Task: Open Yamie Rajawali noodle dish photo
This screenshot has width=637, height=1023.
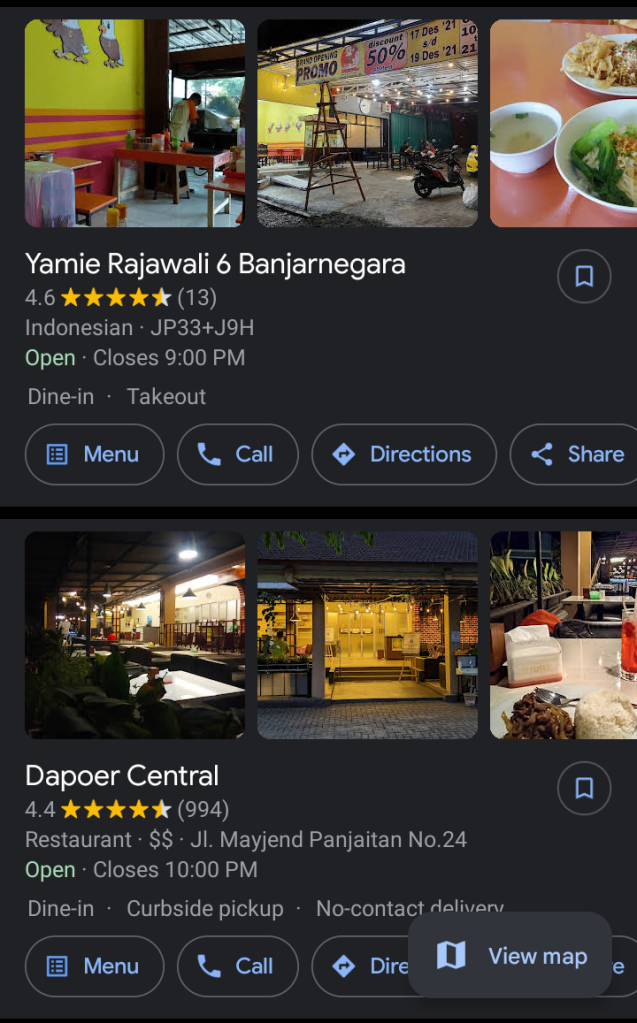Action: (x=563, y=123)
